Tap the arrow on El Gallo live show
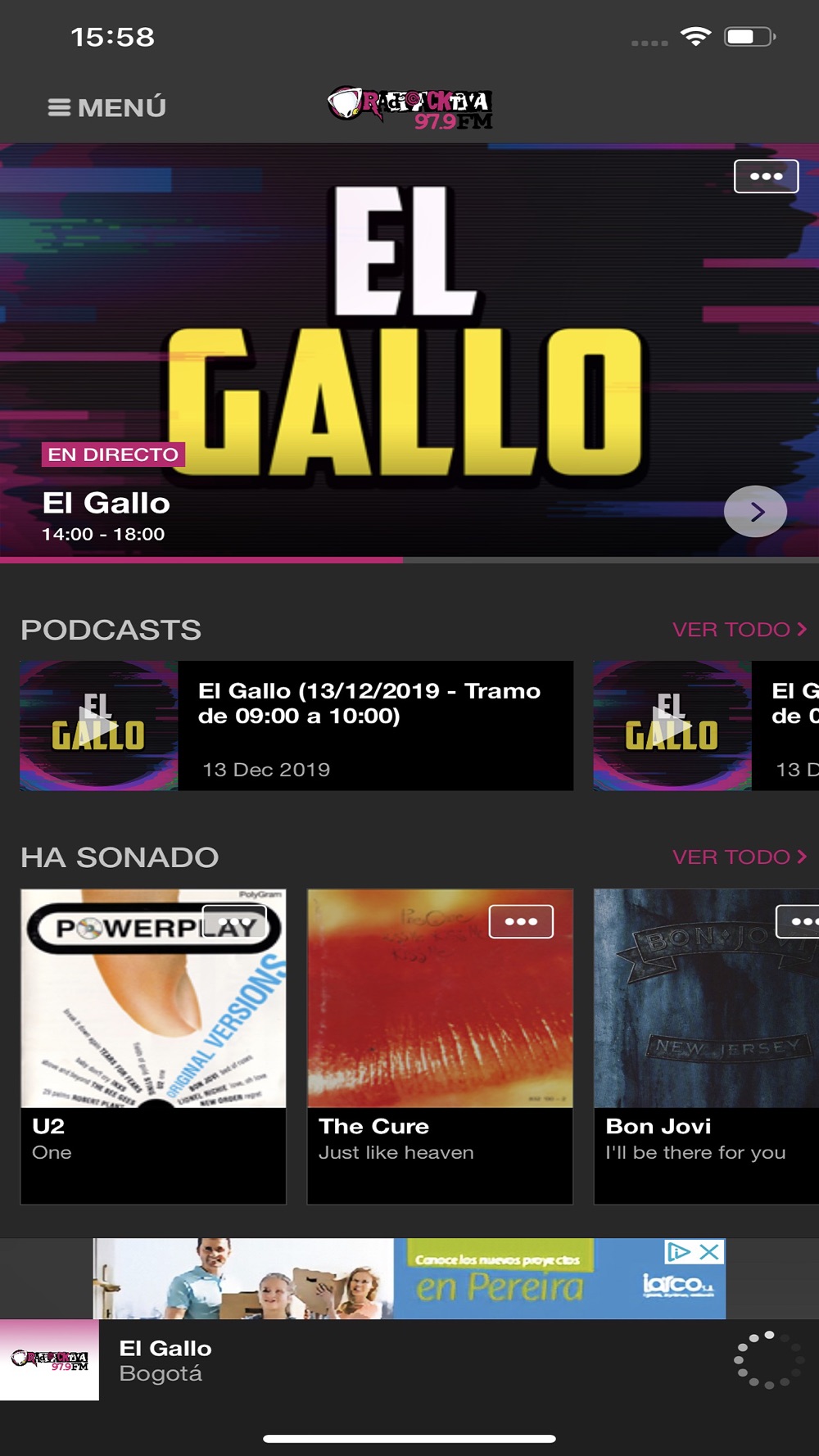Screen dimensions: 819x1456 coord(755,512)
